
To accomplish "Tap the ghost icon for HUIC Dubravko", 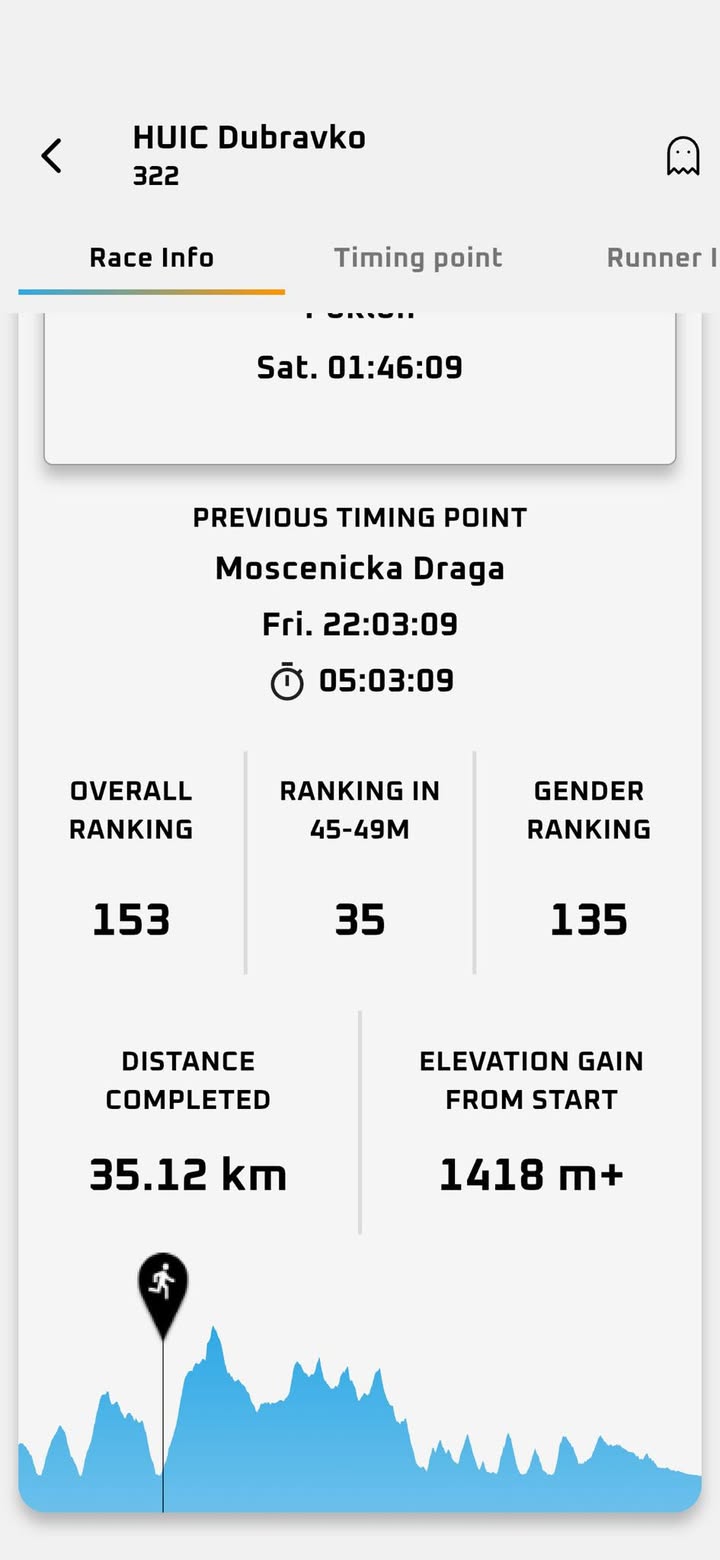I will pyautogui.click(x=682, y=156).
